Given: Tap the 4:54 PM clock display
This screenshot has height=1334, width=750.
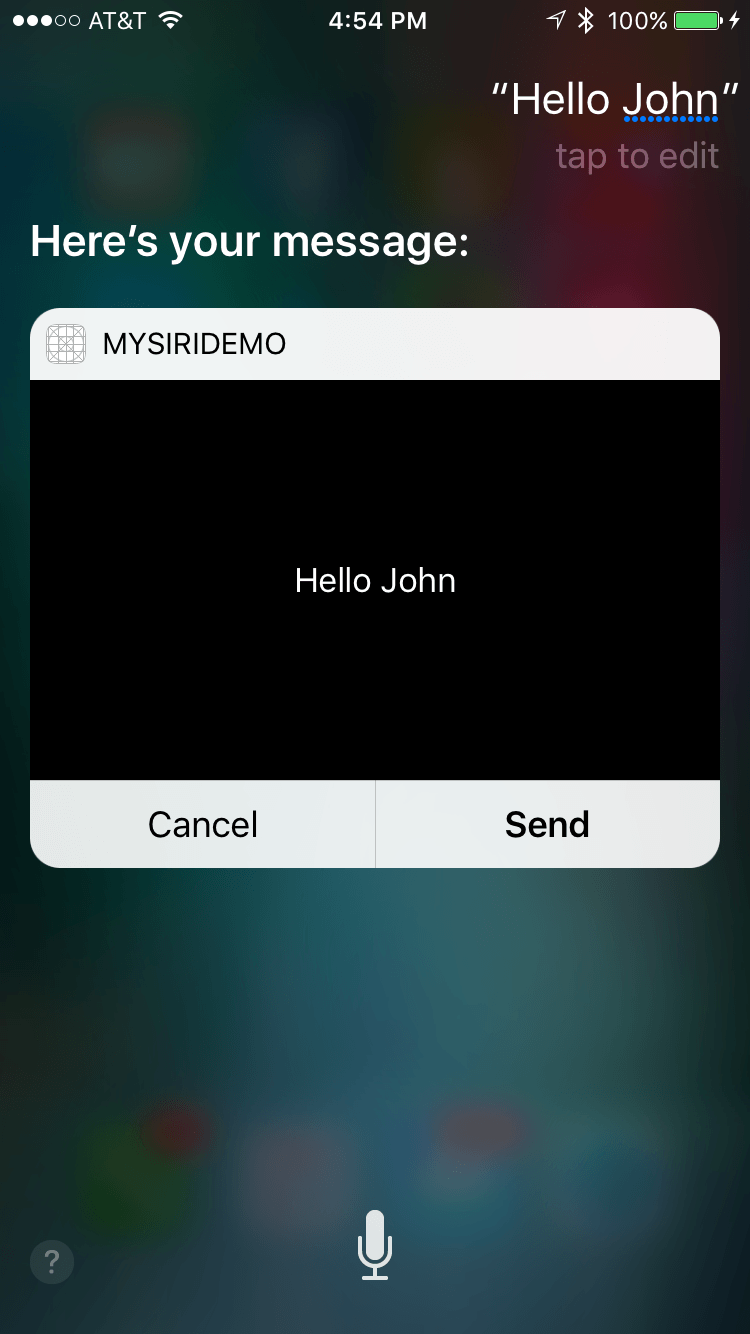Looking at the screenshot, I should (x=377, y=19).
